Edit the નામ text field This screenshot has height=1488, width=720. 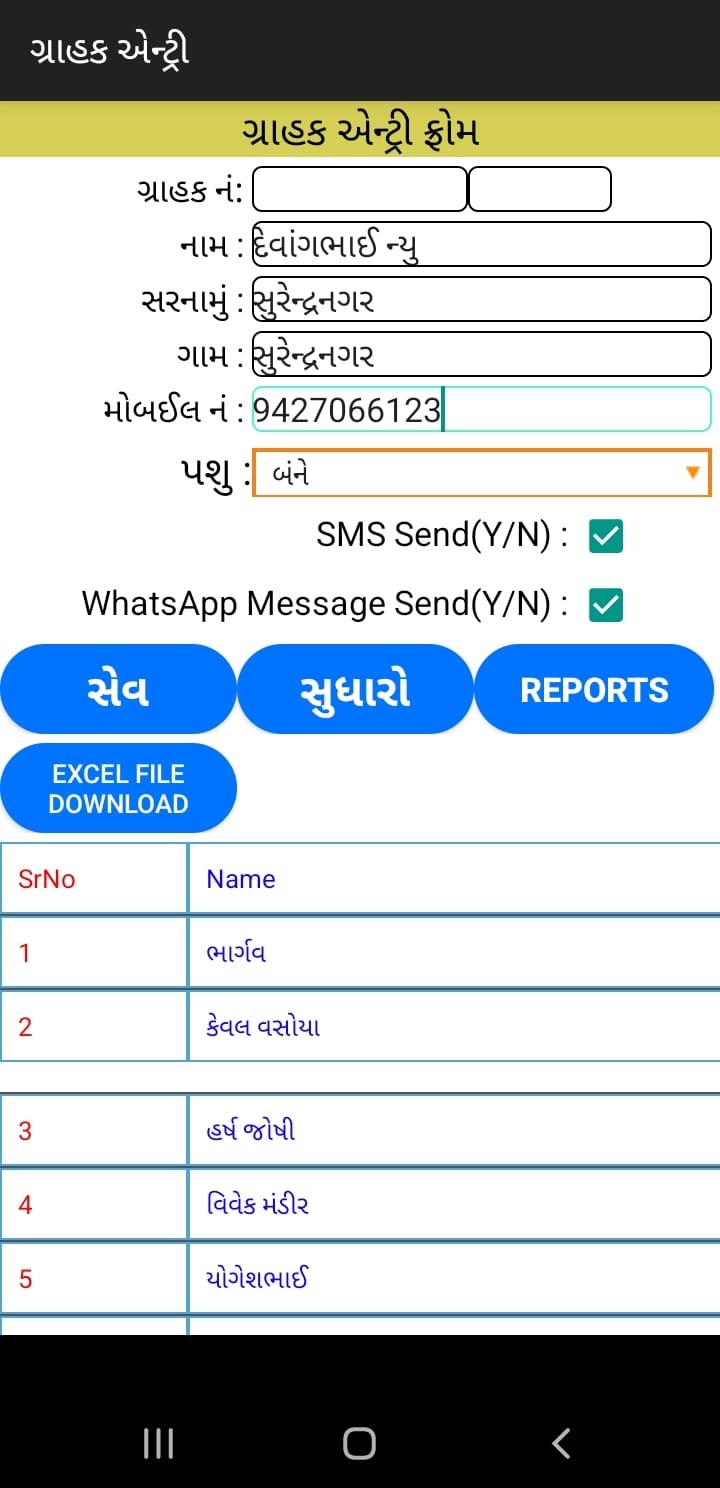point(481,244)
